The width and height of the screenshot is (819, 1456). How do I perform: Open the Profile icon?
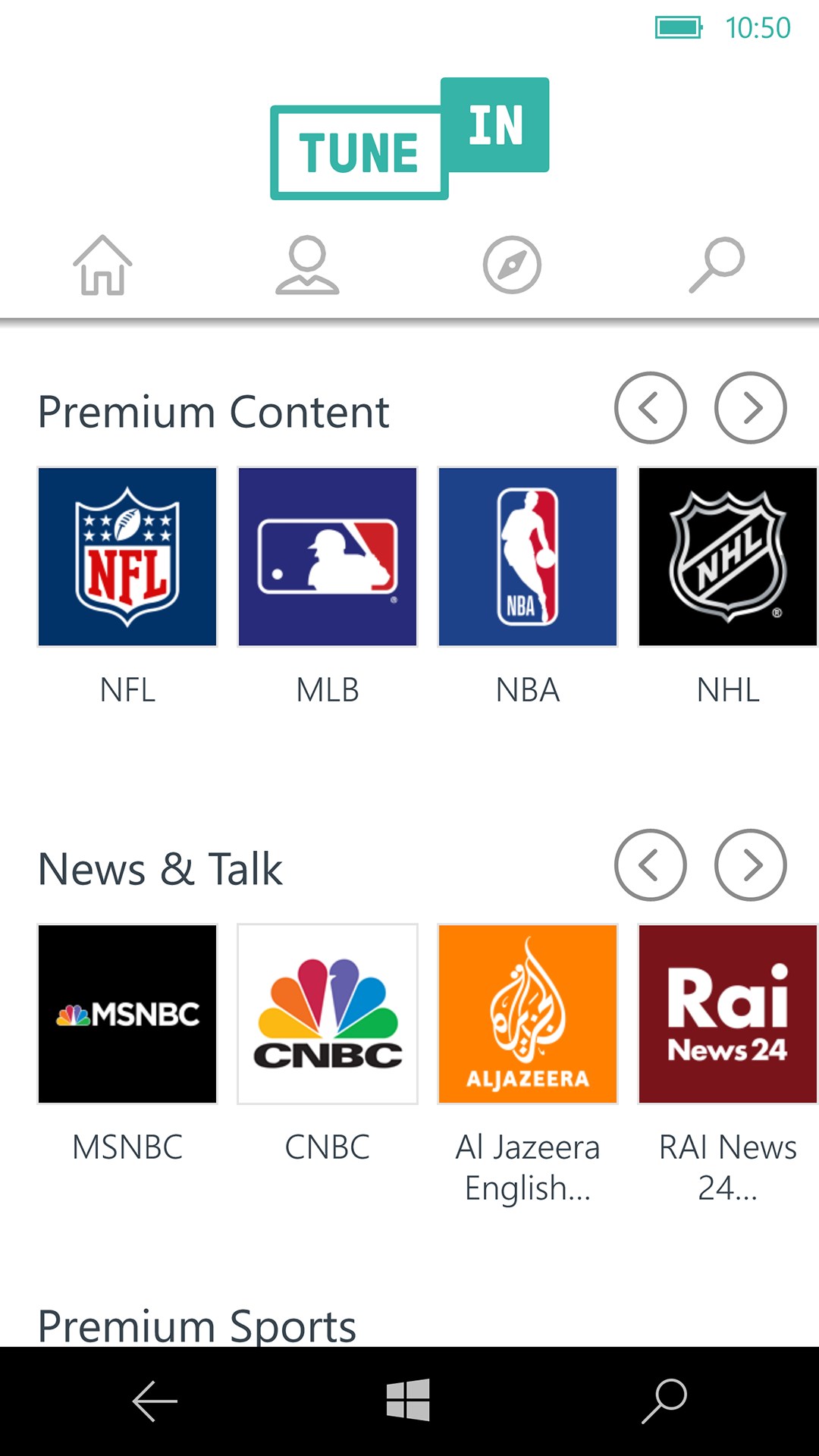point(306,265)
